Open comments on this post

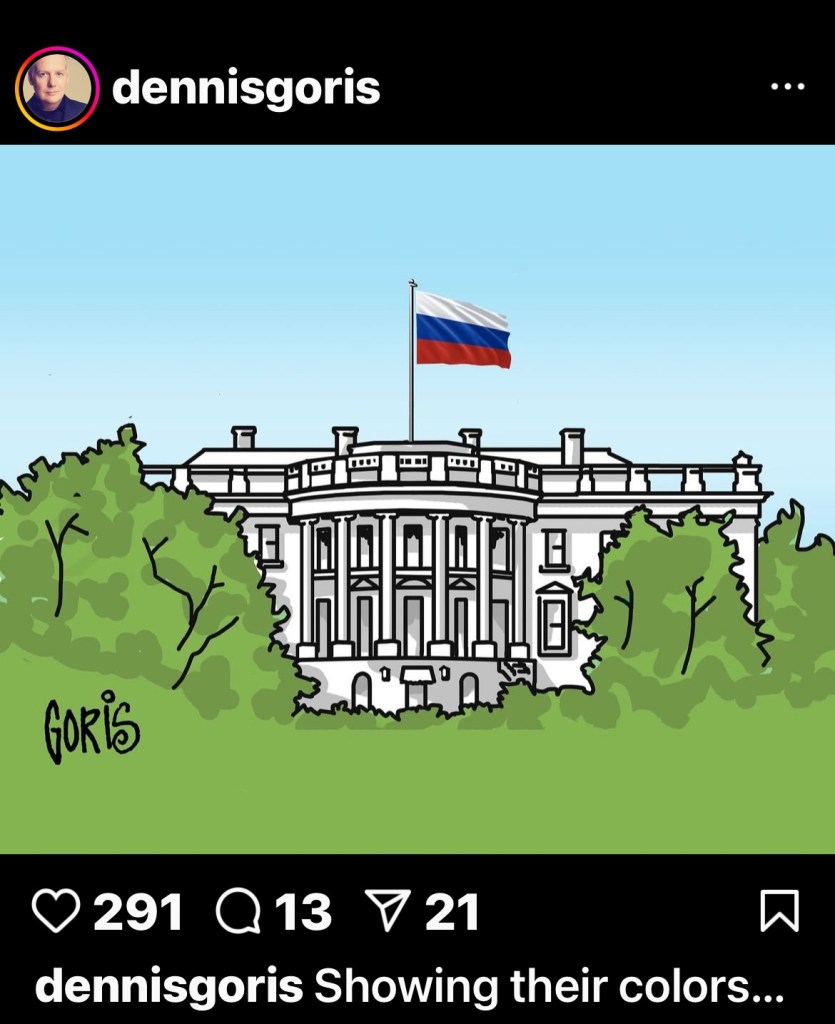coord(238,911)
